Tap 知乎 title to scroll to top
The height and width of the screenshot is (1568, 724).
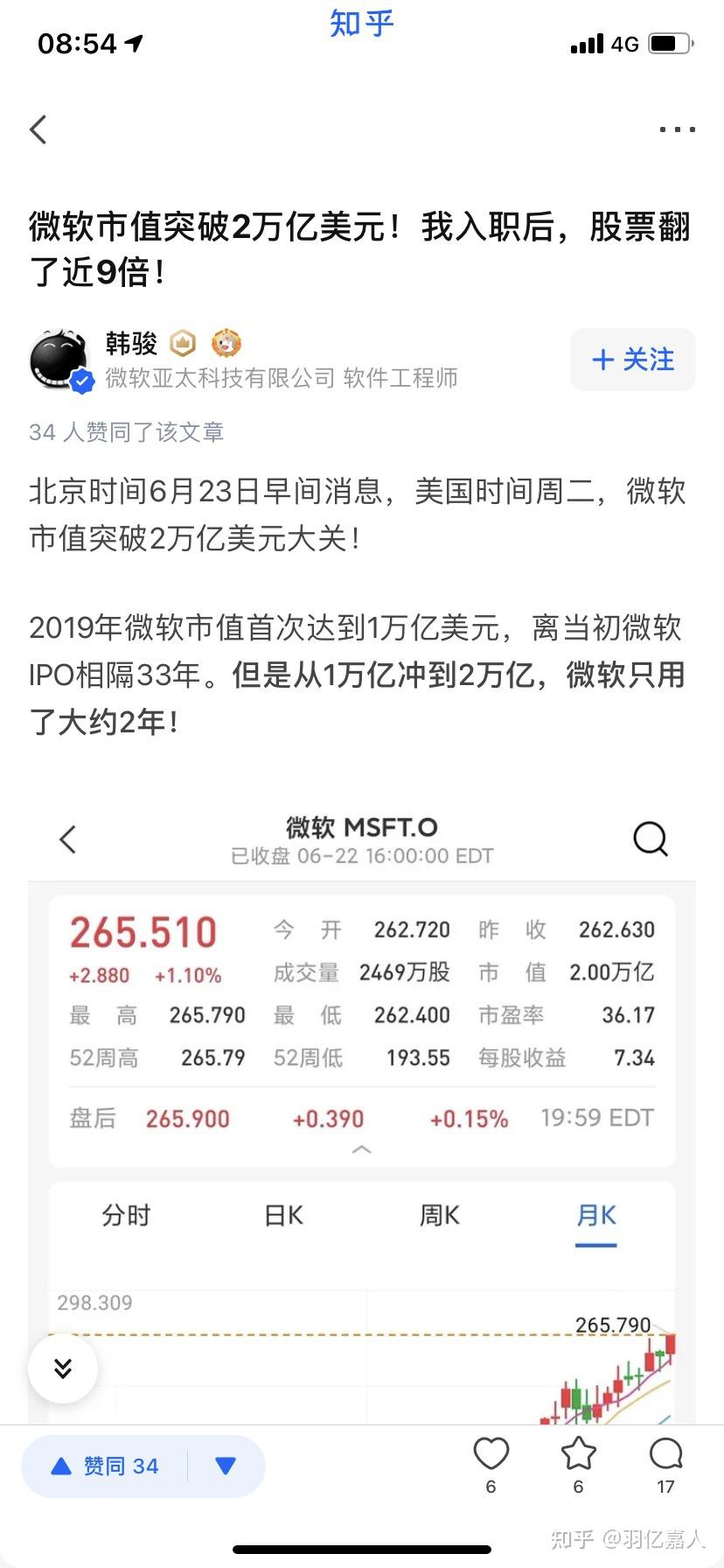pyautogui.click(x=361, y=24)
